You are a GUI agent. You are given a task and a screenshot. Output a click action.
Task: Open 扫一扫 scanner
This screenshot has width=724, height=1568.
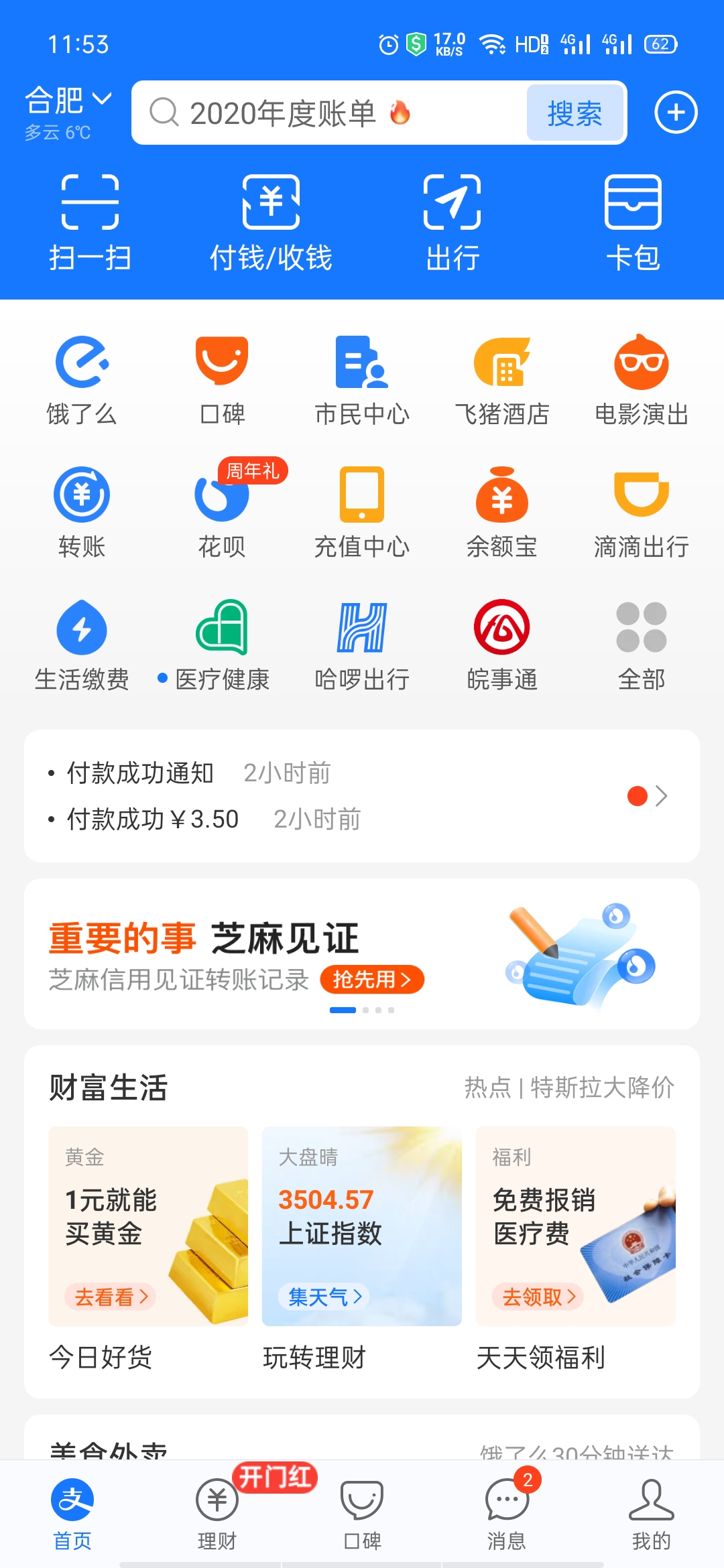[90, 222]
